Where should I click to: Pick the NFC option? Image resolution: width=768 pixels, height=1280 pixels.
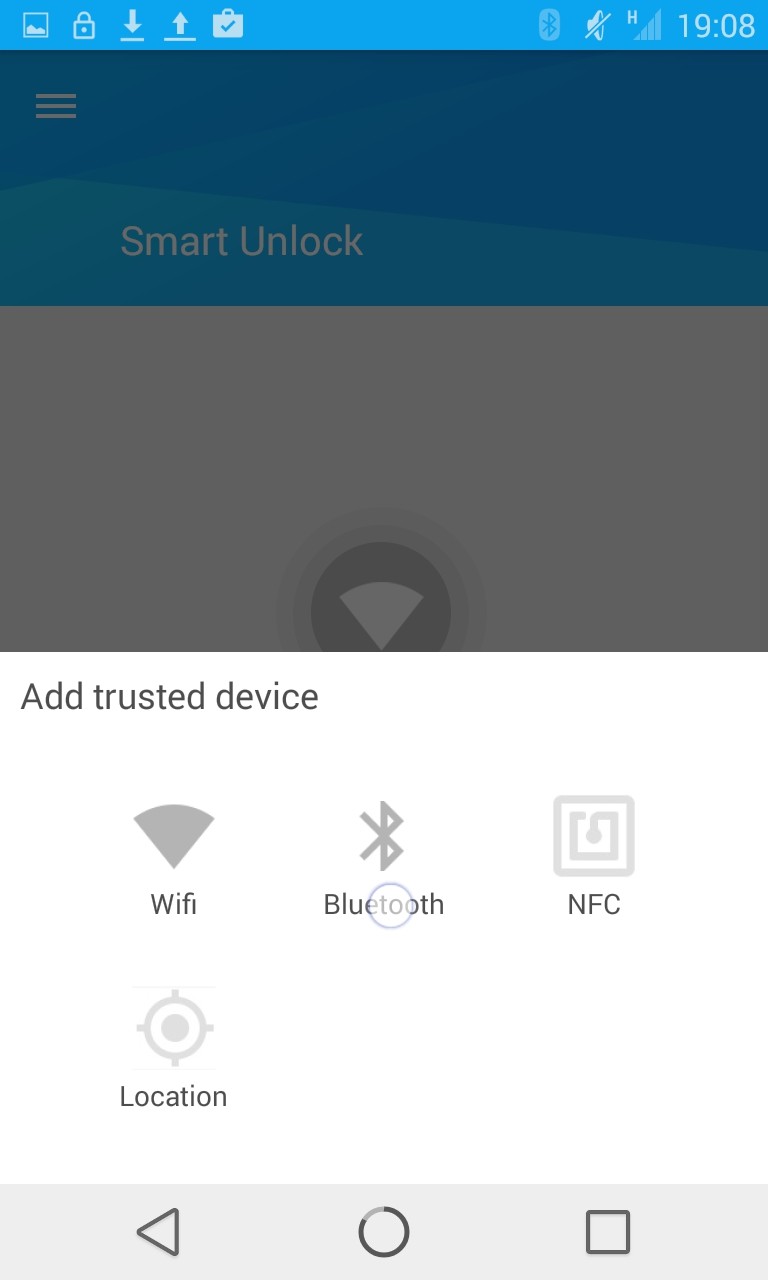pyautogui.click(x=594, y=858)
